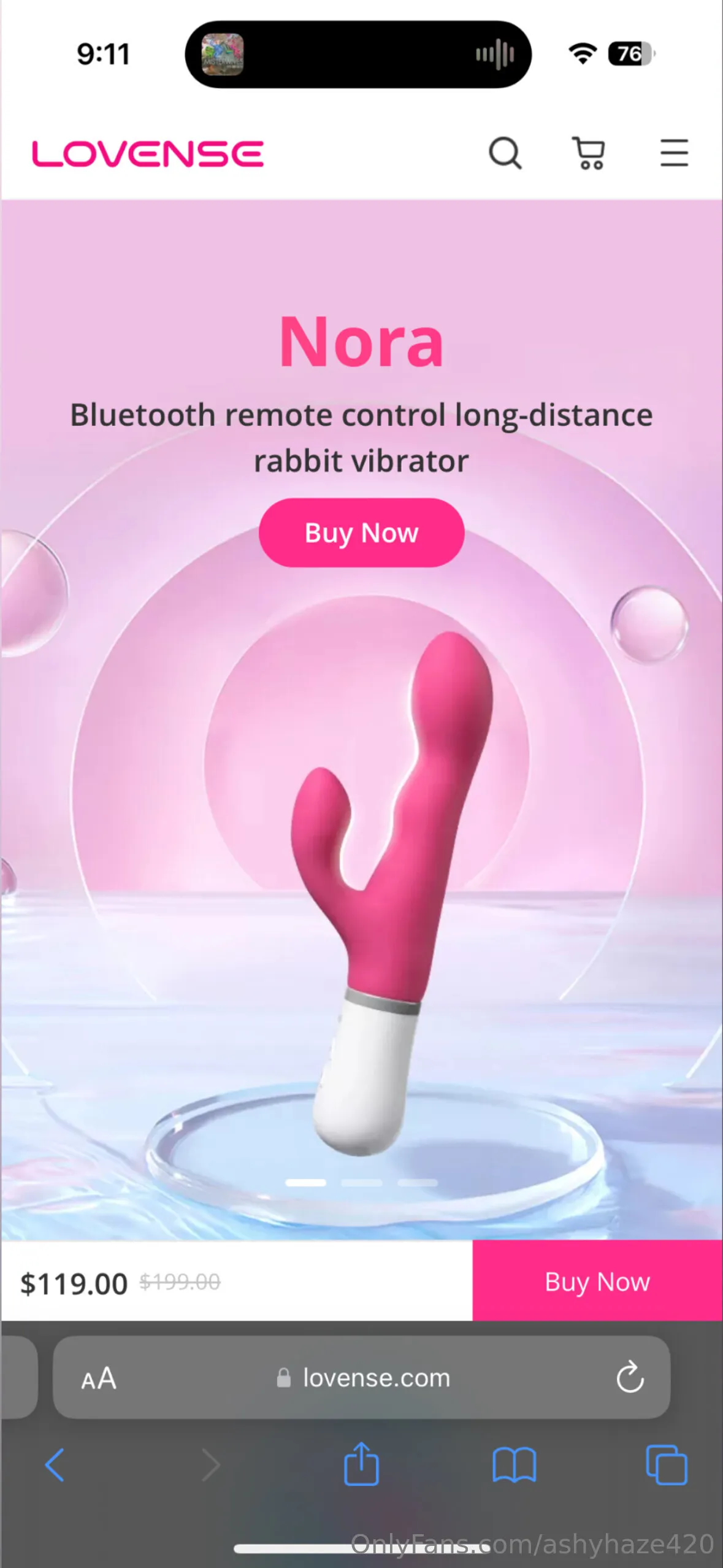Tap Buy Now in the bottom price bar

coord(597,1282)
